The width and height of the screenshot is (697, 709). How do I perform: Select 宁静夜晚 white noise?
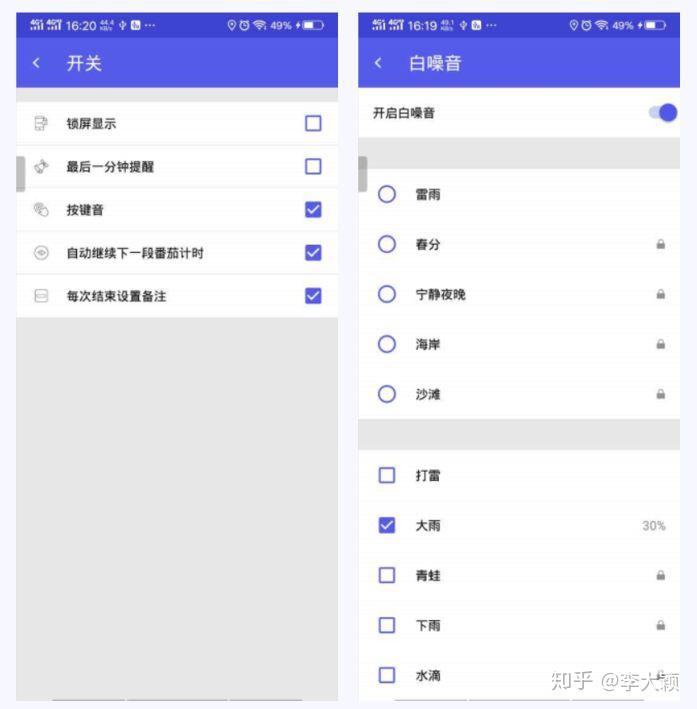(x=387, y=294)
